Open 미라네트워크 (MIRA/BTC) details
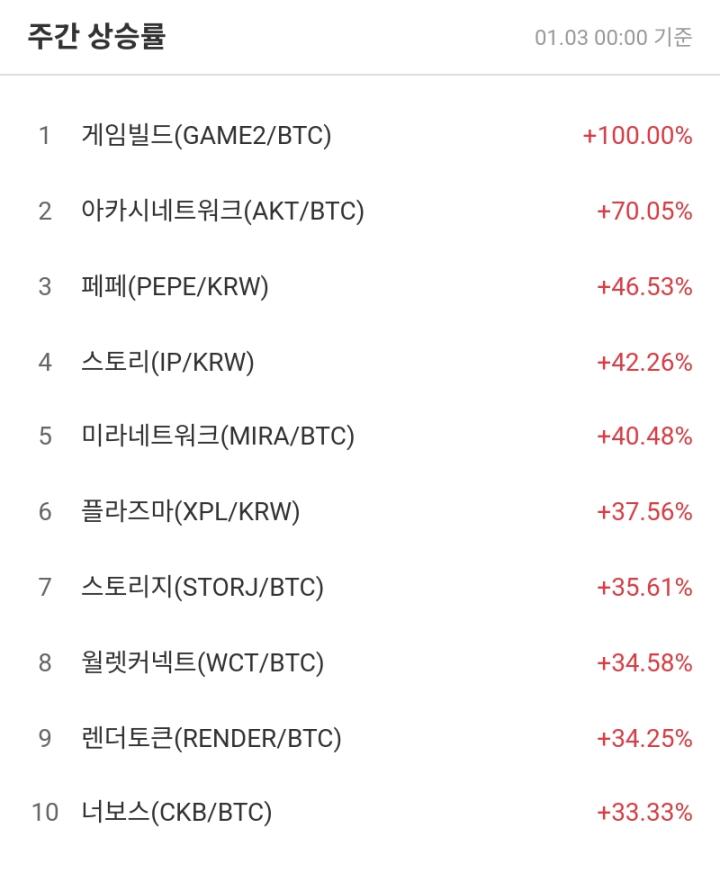 pyautogui.click(x=217, y=437)
